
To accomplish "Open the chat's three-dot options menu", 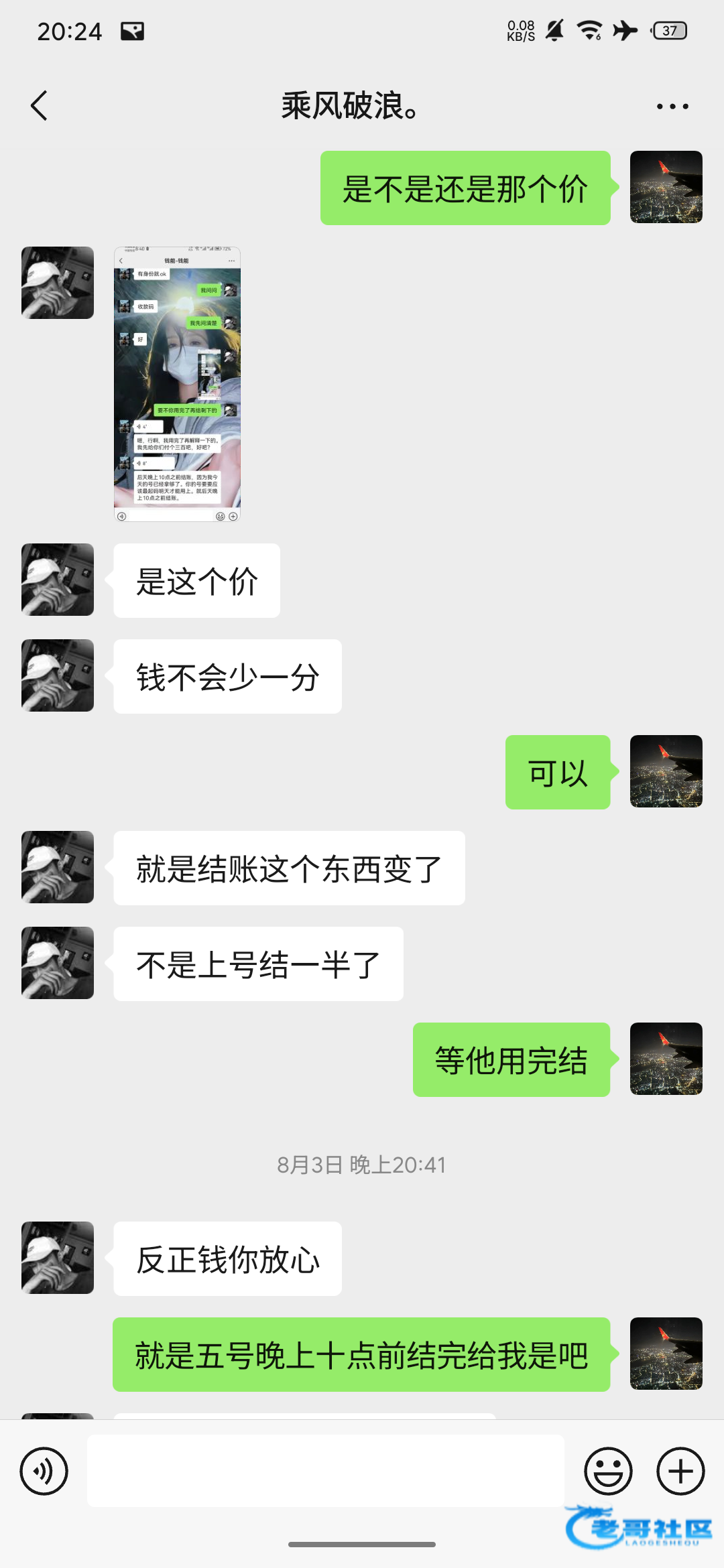I will point(672,106).
